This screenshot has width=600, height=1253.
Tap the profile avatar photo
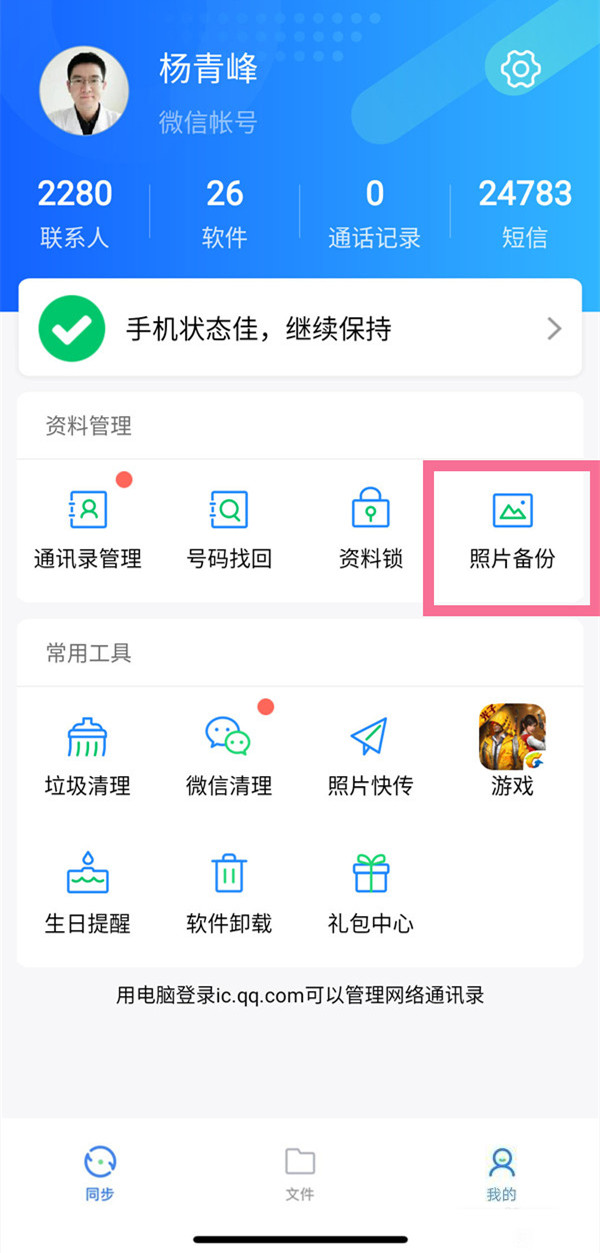click(x=84, y=92)
